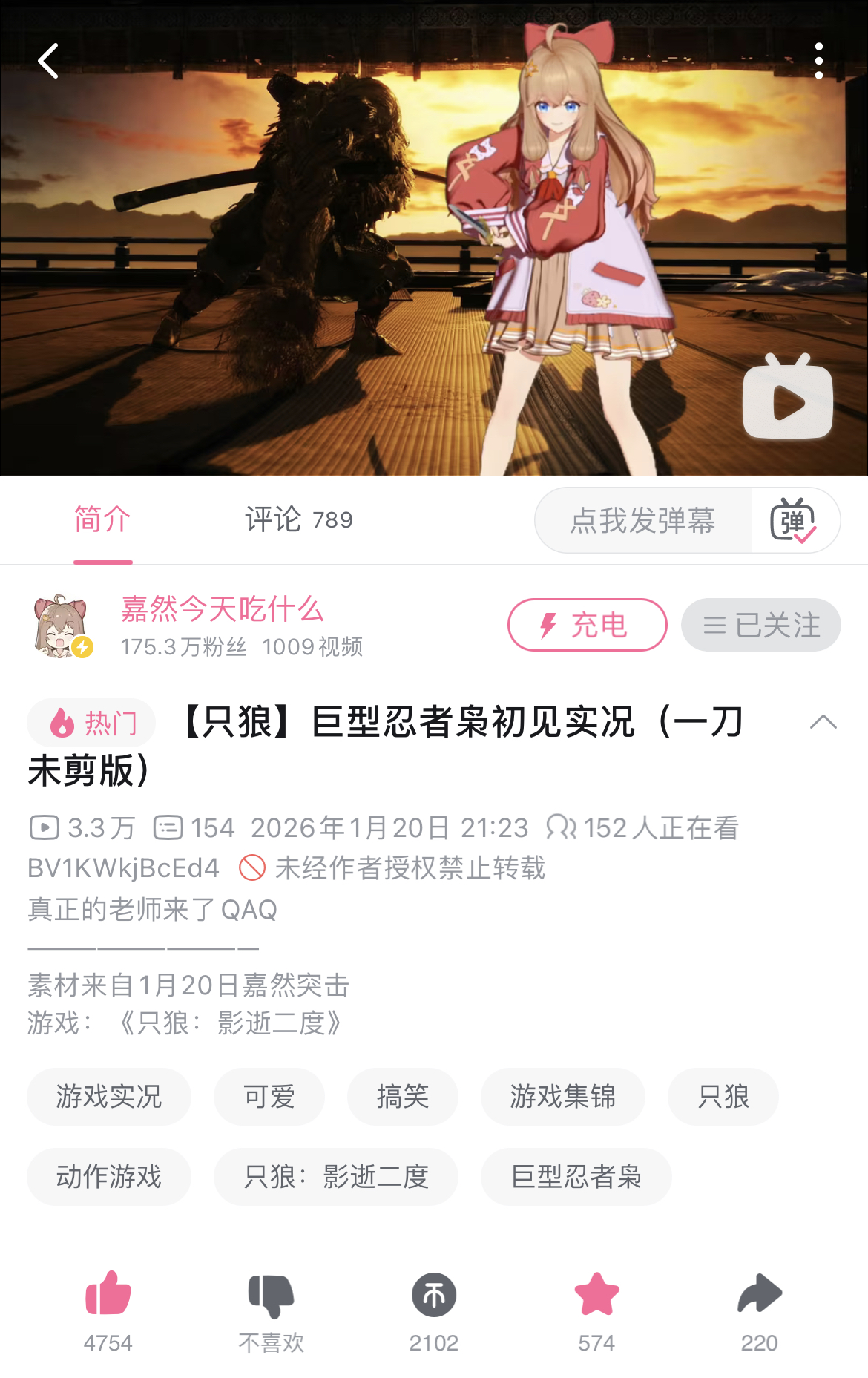
Task: Open the 巨型忍者枭 tag
Action: tap(576, 1177)
